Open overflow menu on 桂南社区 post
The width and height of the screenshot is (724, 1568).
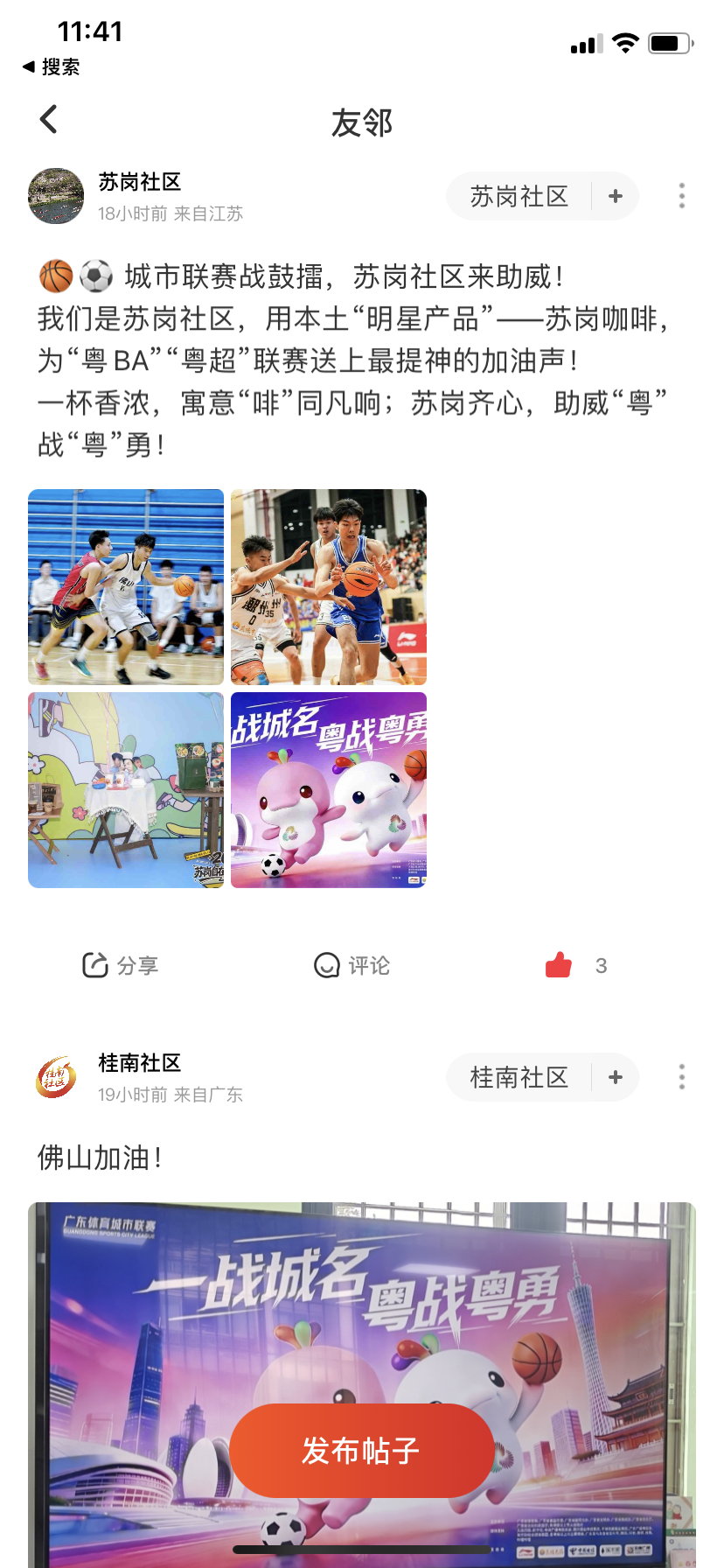[681, 1077]
